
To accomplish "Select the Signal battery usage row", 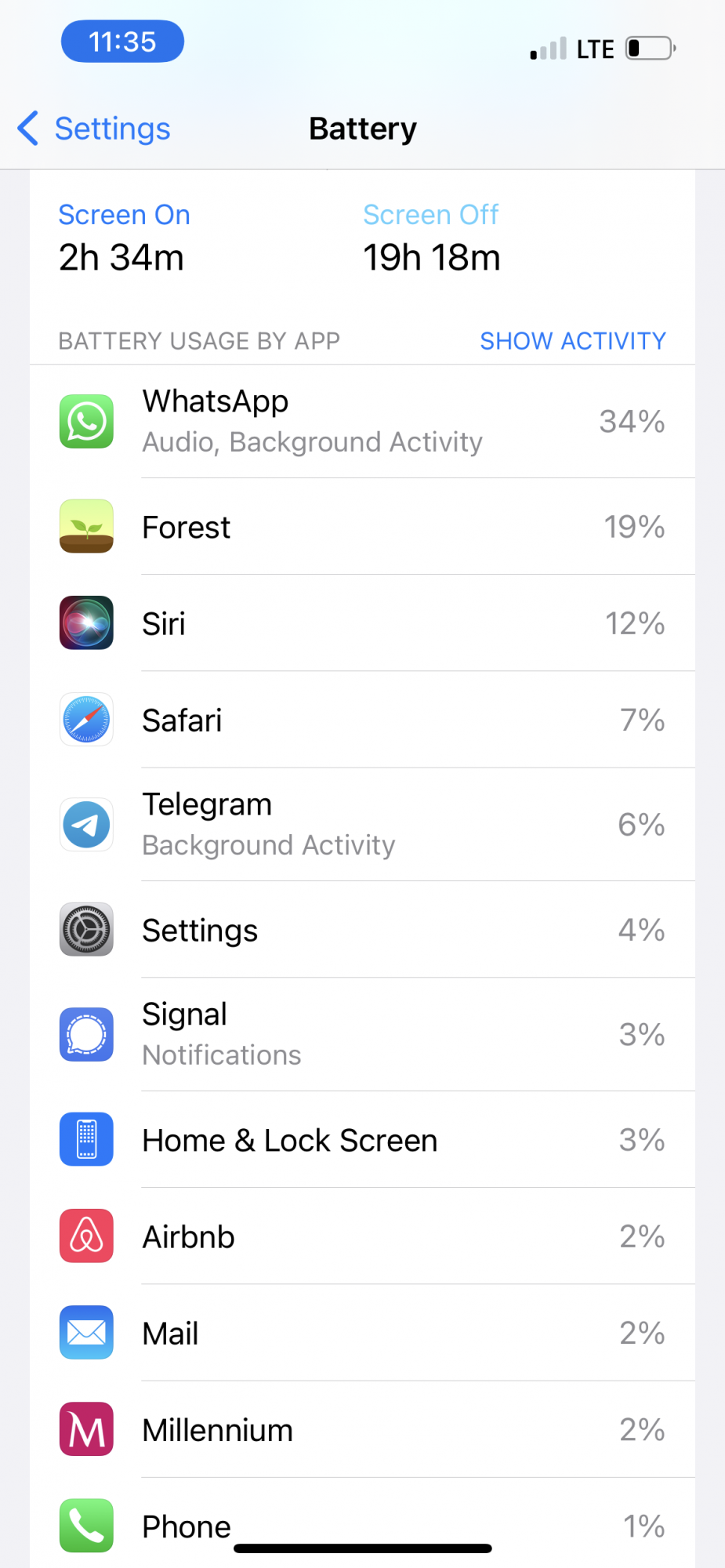I will click(x=362, y=1035).
